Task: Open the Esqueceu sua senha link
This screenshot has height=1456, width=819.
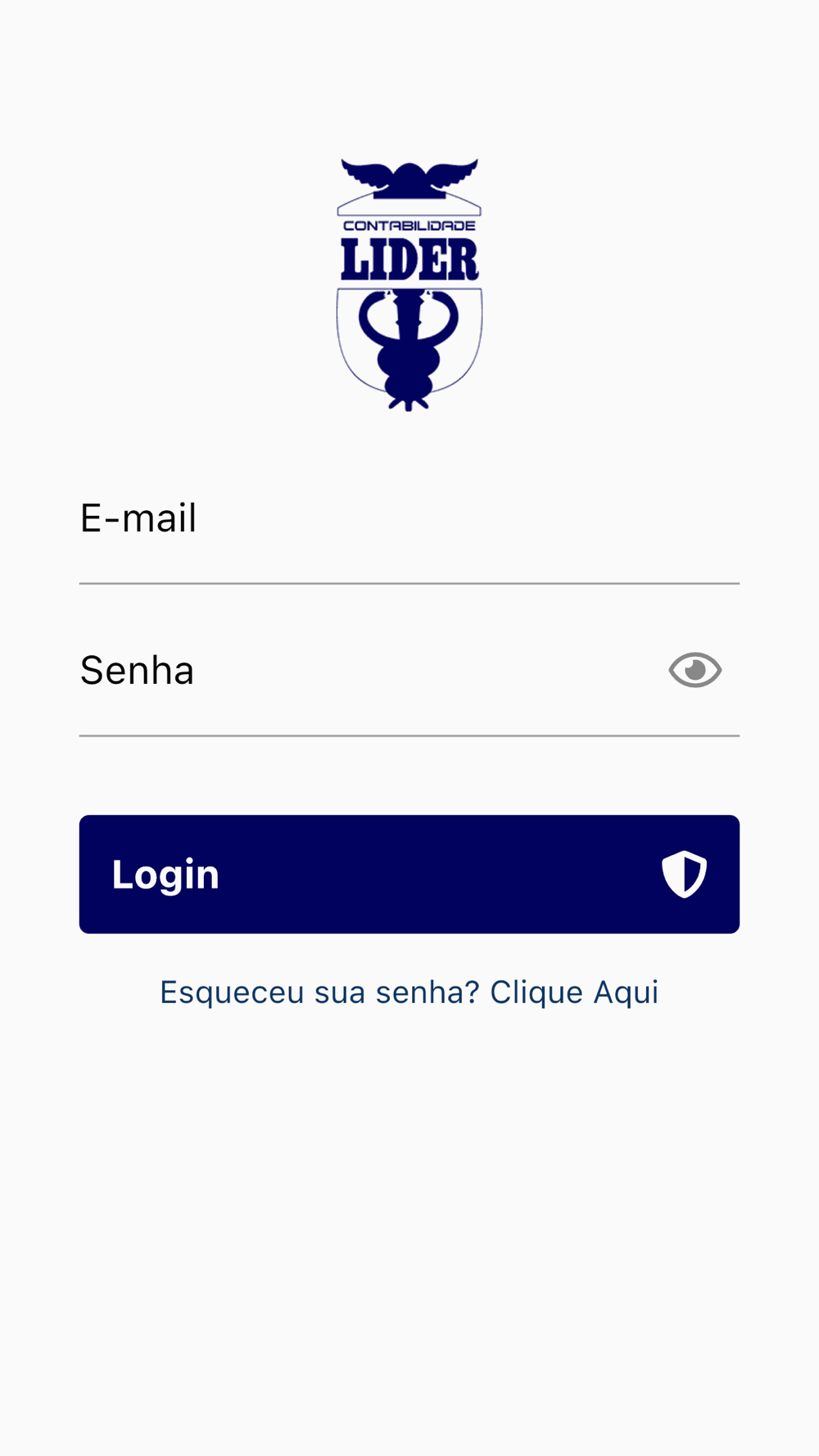Action: [409, 993]
